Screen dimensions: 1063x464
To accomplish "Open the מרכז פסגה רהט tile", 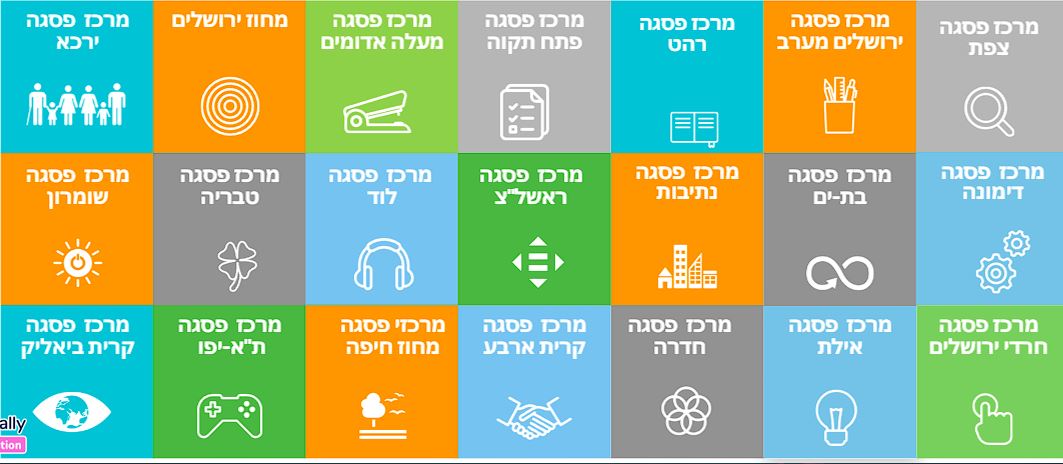I will (x=686, y=76).
